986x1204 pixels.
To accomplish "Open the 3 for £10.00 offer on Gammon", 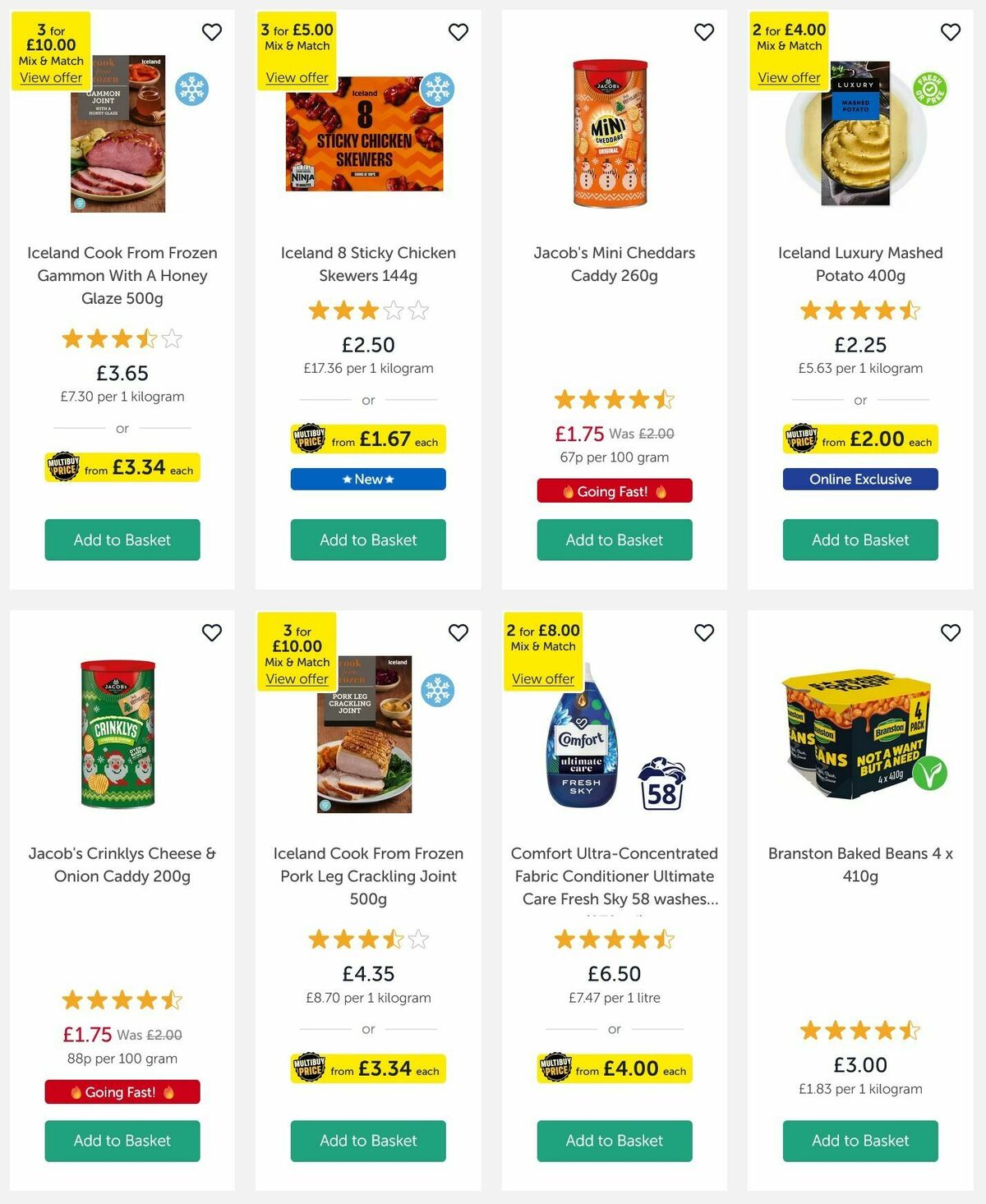I will click(51, 77).
